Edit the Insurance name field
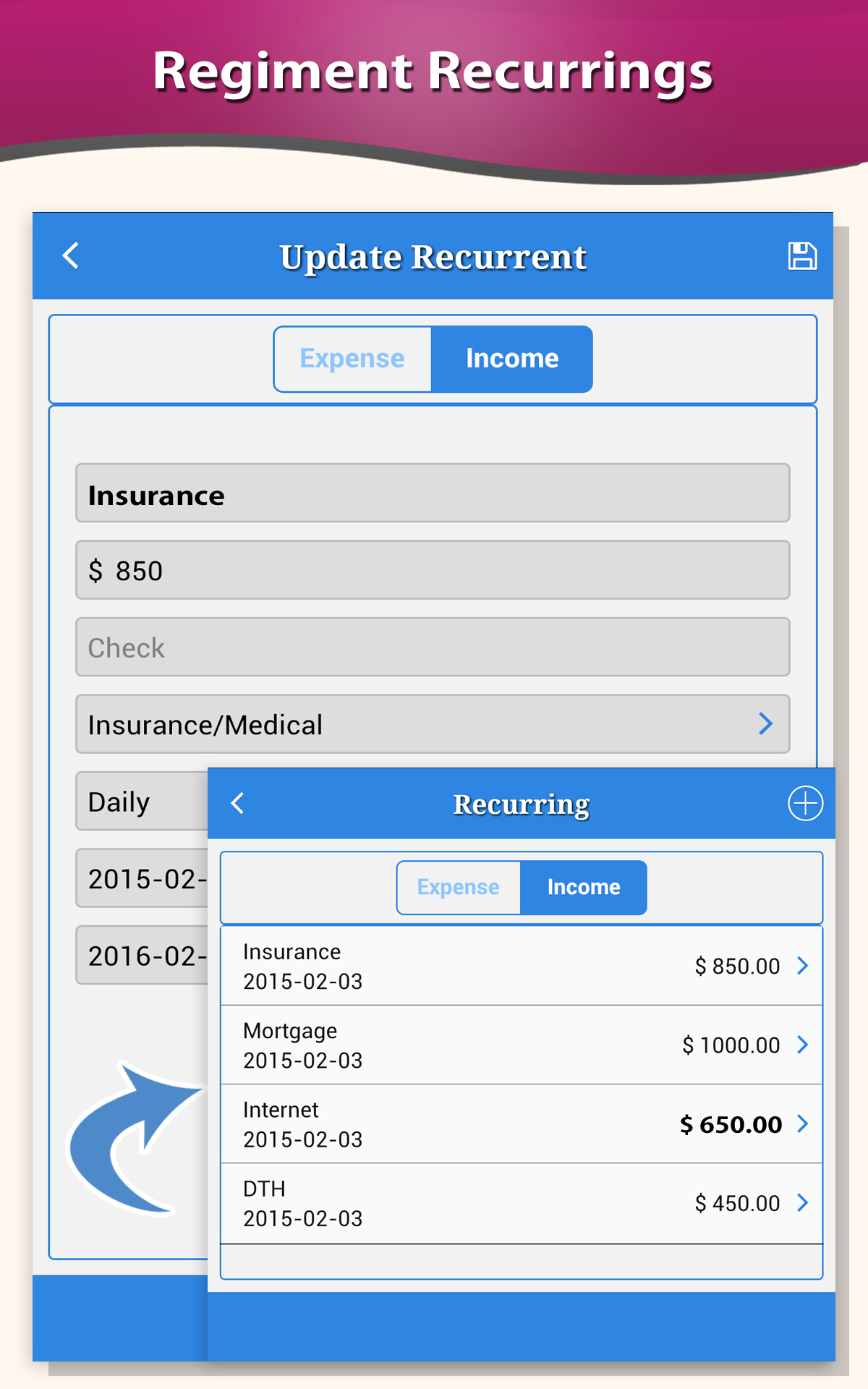 (433, 494)
